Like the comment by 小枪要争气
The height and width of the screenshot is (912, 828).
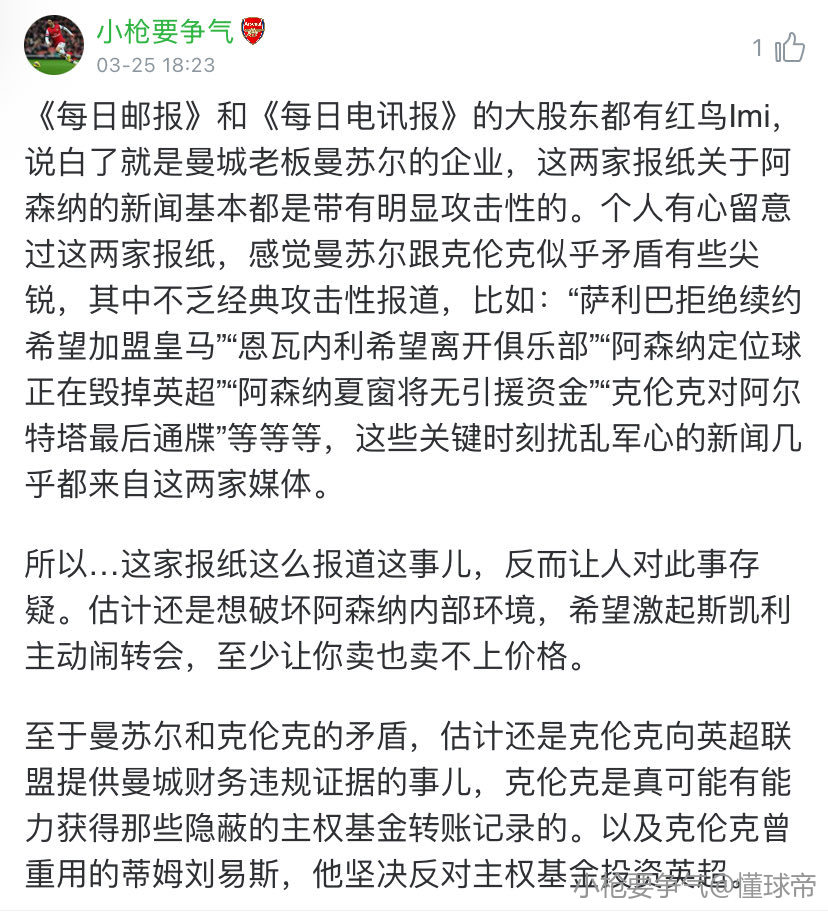(789, 46)
